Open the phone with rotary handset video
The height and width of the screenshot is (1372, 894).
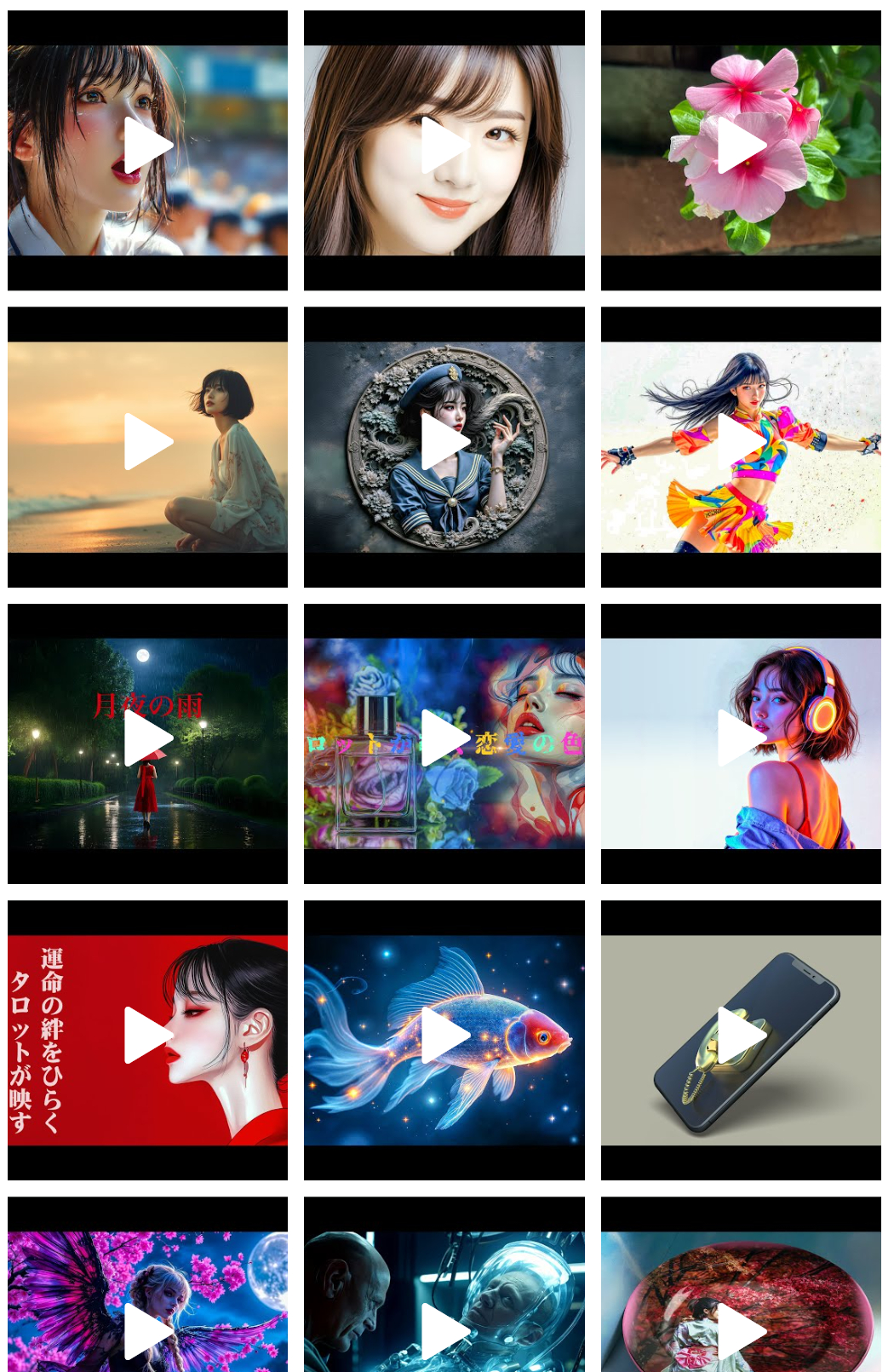(741, 1036)
